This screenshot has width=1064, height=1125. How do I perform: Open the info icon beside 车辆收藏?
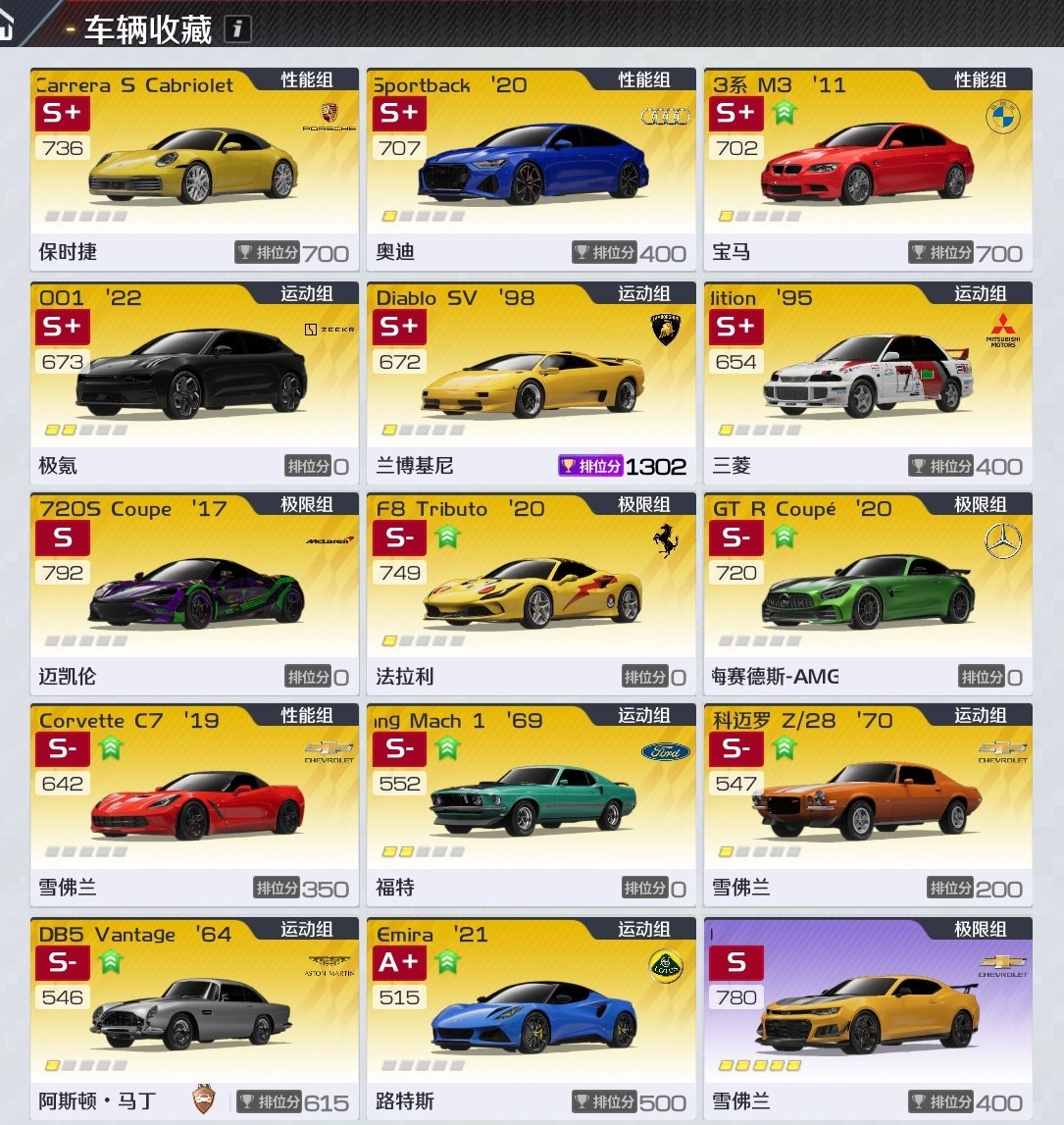click(x=236, y=29)
